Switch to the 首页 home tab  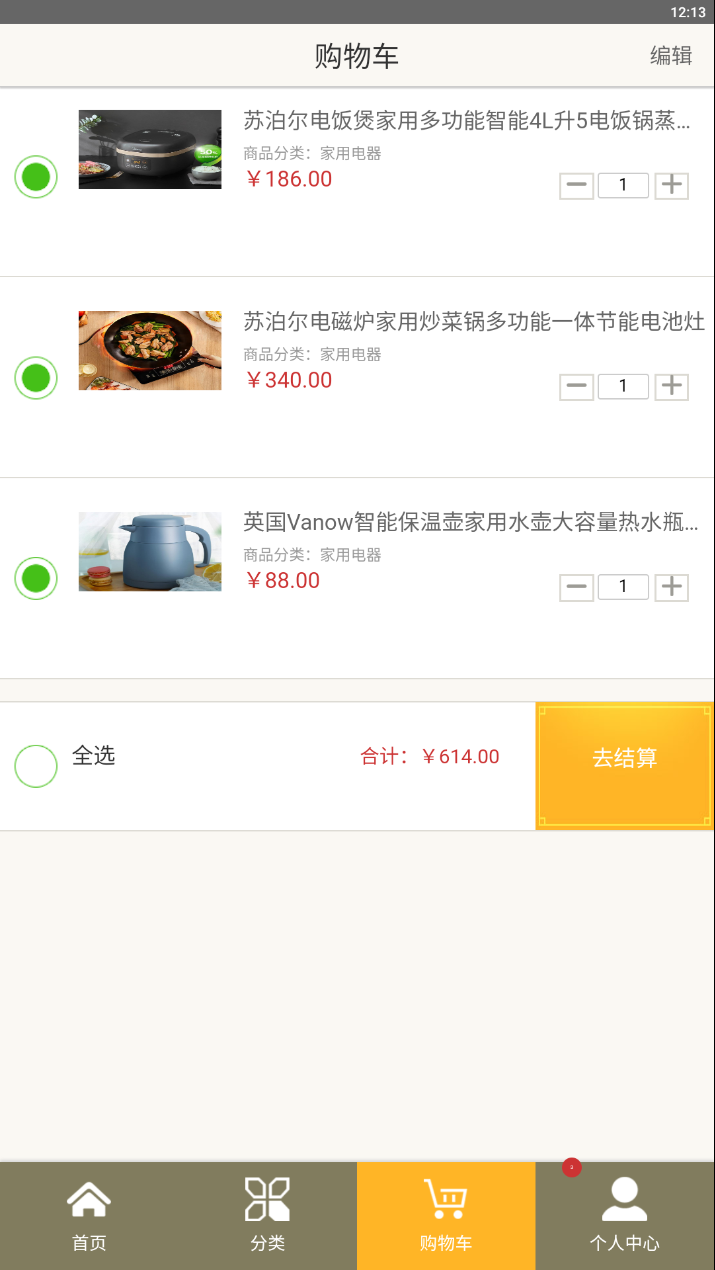pos(89,1215)
